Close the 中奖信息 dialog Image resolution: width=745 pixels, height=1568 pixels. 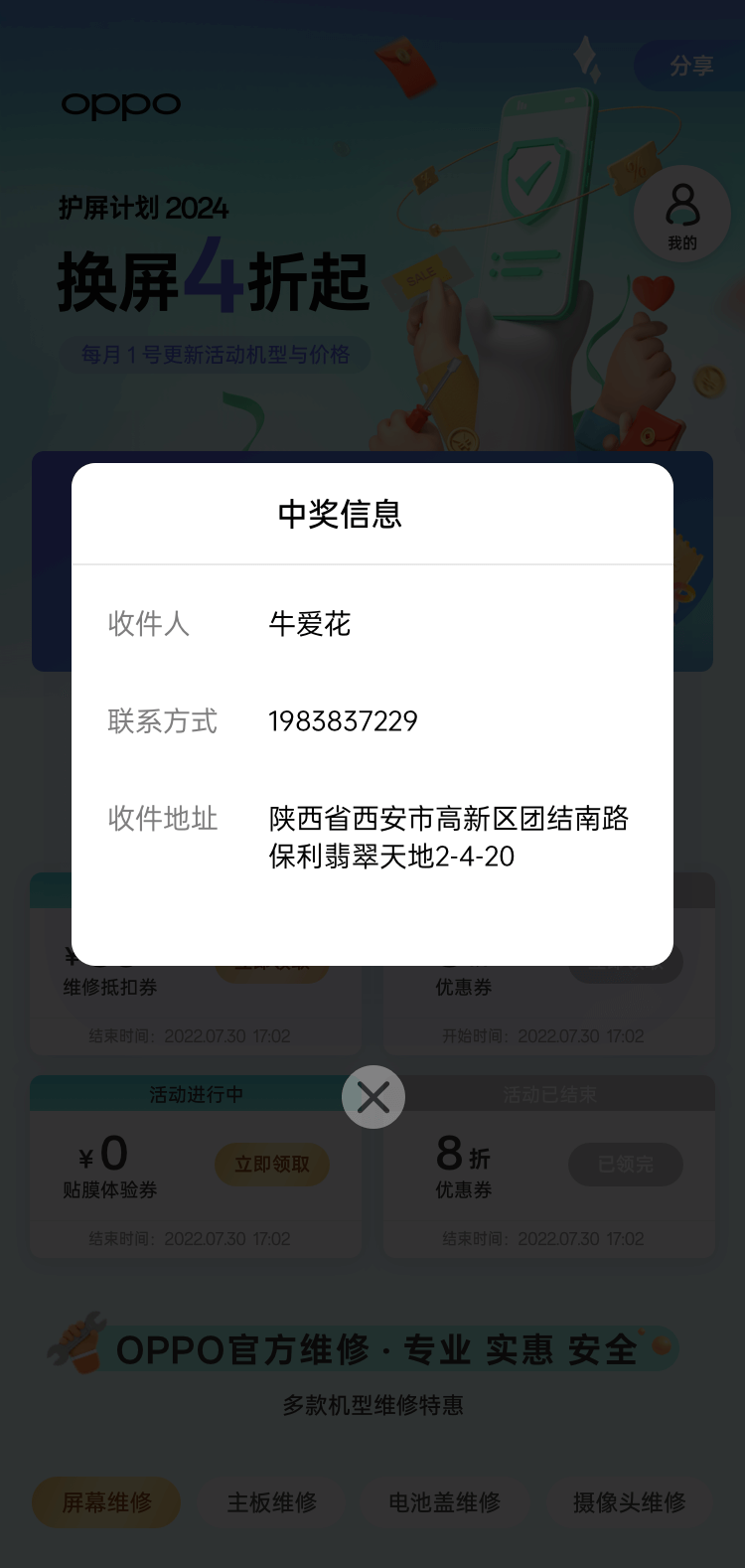[x=373, y=1097]
